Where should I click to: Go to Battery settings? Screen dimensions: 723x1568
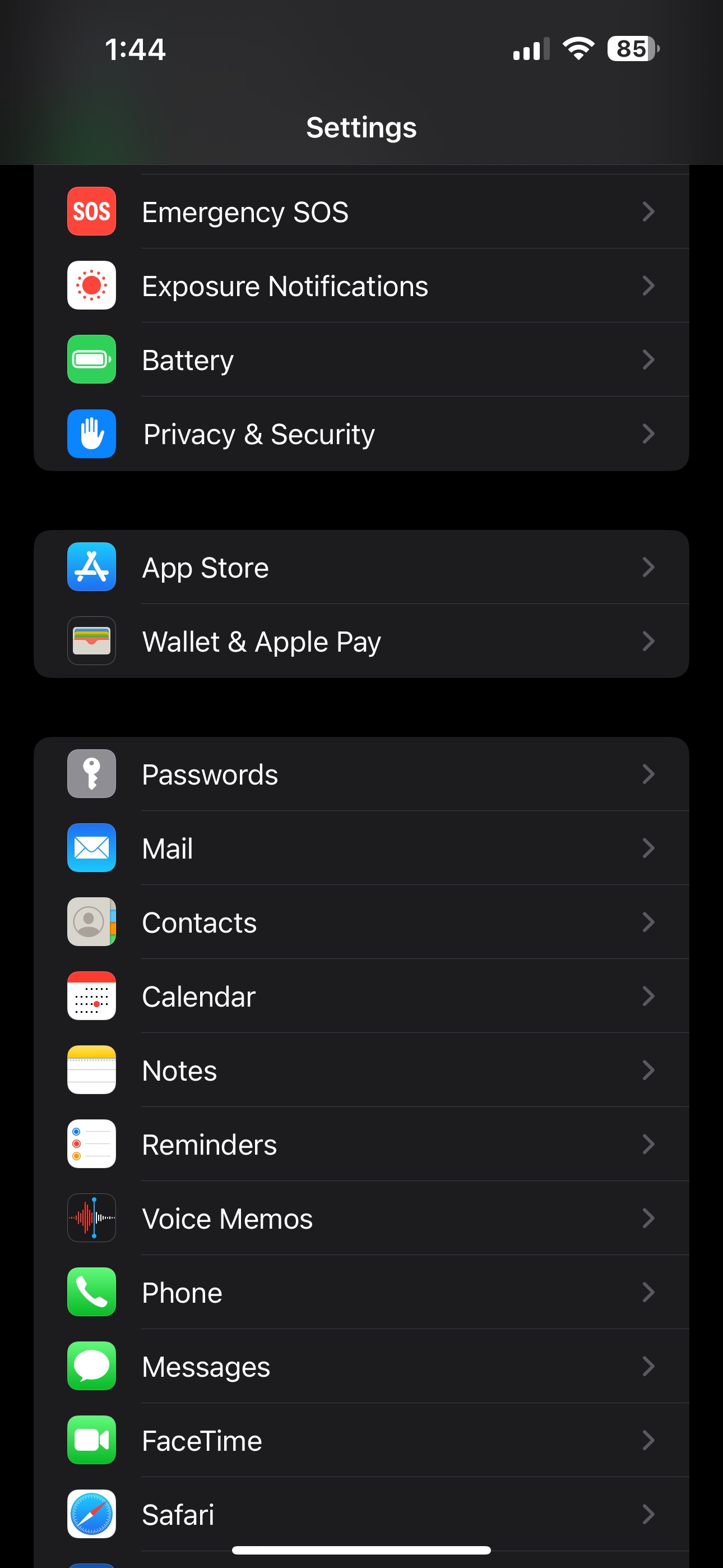point(361,359)
